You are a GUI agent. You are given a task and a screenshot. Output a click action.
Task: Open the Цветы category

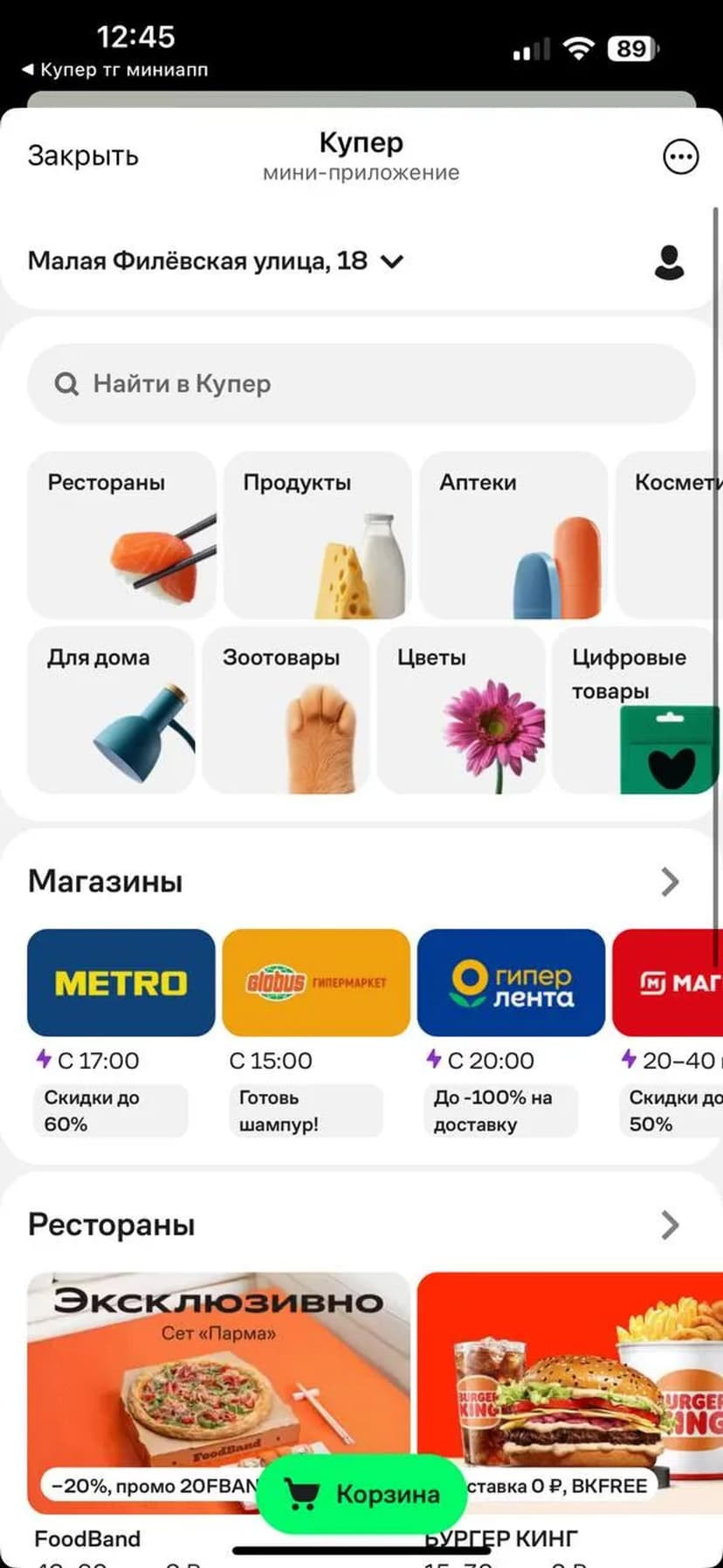460,710
